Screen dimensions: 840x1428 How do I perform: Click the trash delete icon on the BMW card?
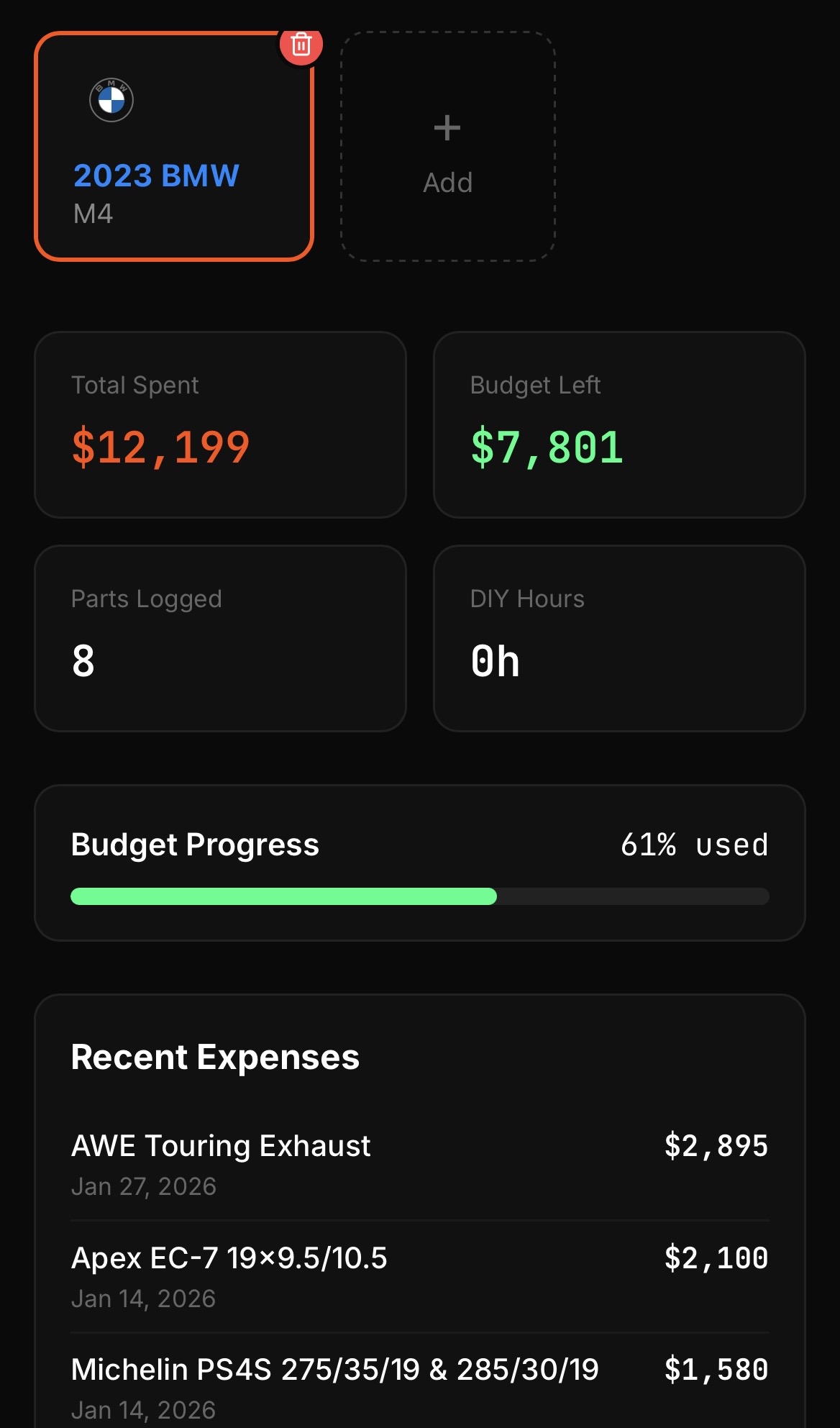click(x=300, y=45)
